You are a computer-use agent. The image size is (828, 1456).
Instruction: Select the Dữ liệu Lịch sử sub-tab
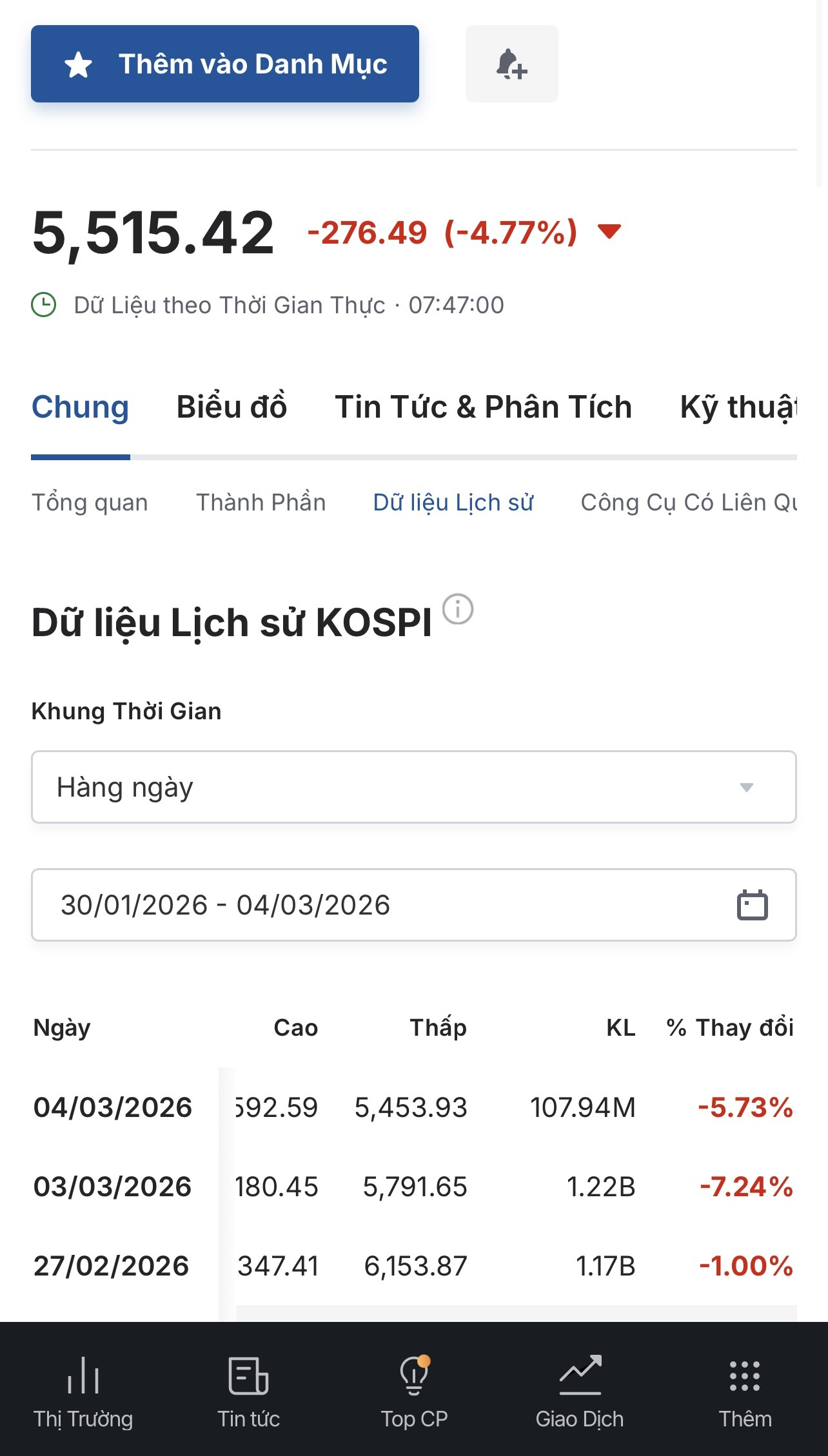point(453,503)
